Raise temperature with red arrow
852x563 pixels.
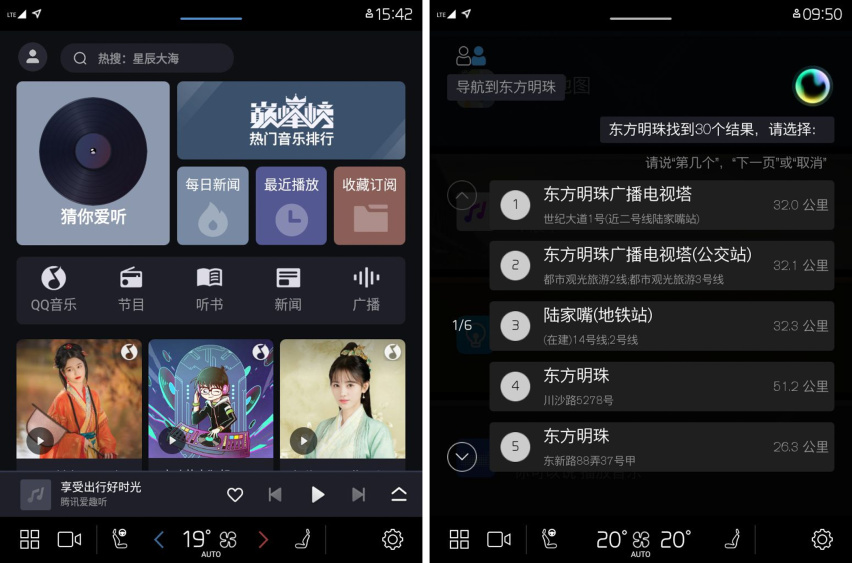point(263,540)
